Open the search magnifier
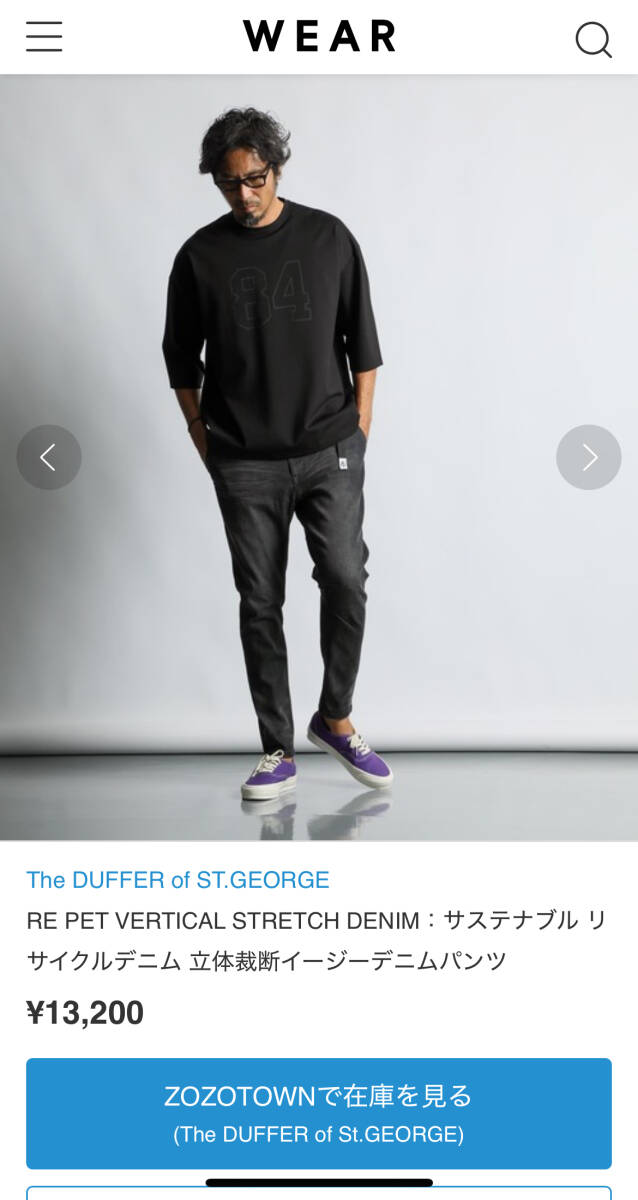This screenshot has height=1200, width=638. 593,39
